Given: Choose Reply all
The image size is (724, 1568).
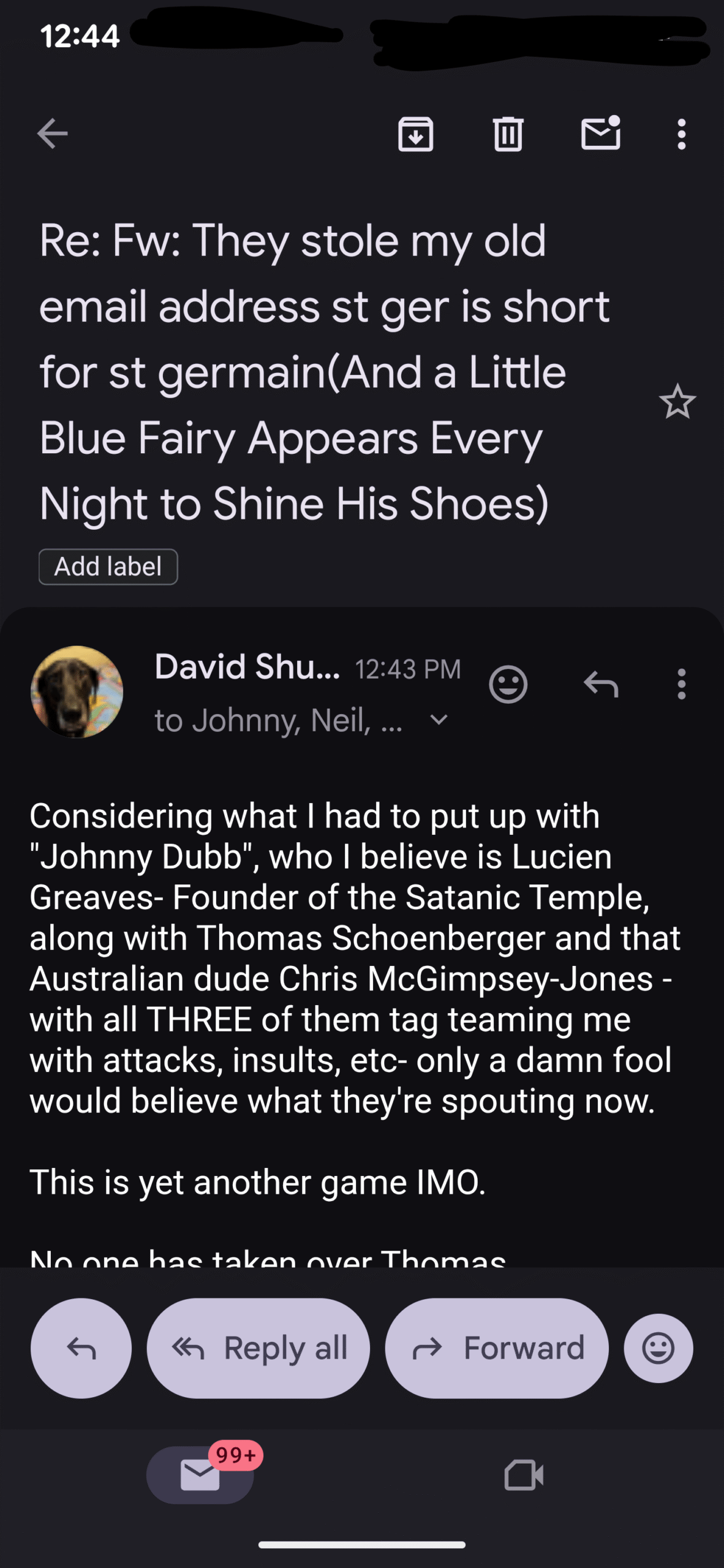Looking at the screenshot, I should pyautogui.click(x=258, y=1348).
